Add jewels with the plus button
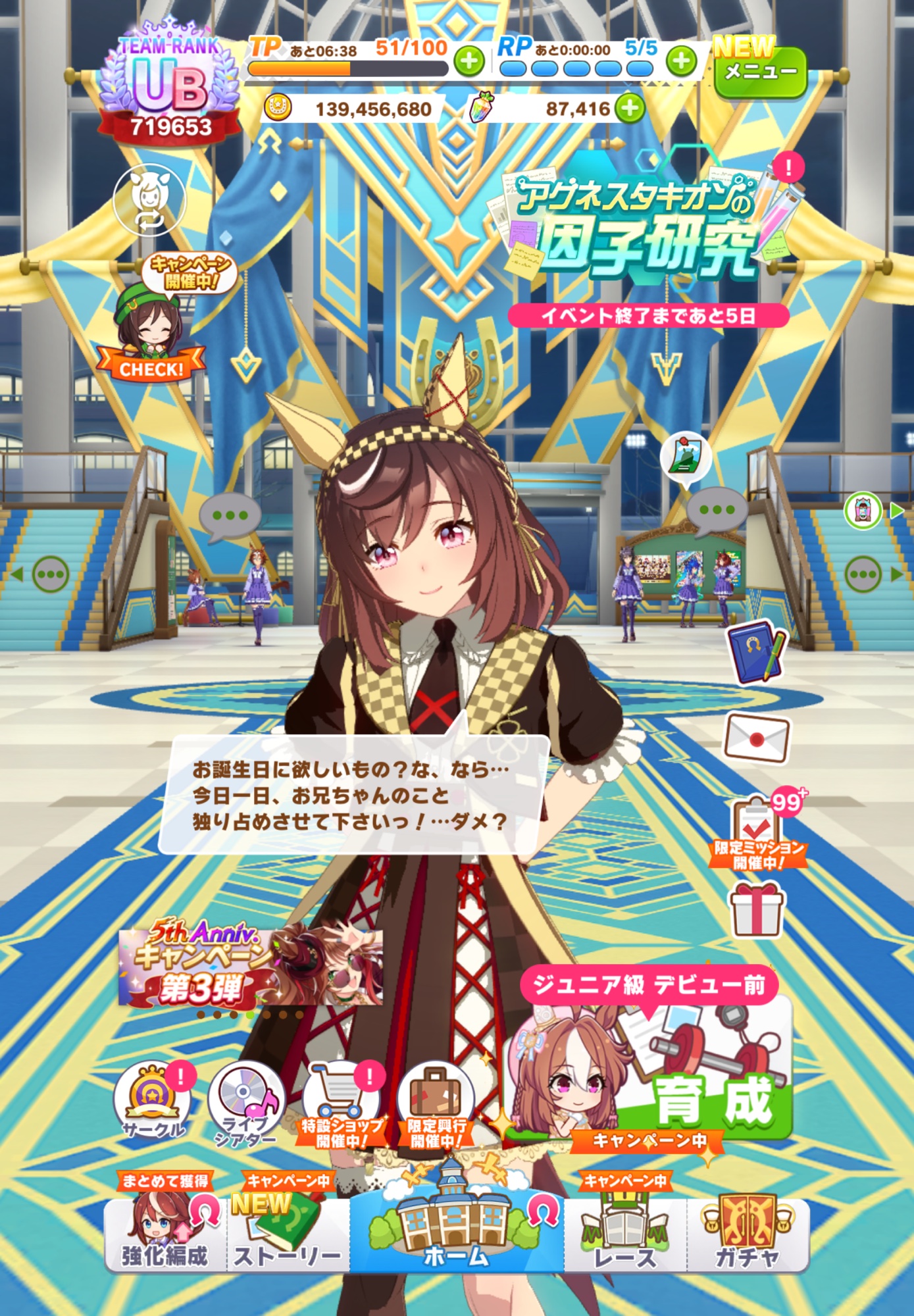This screenshot has height=1316, width=914. tap(630, 109)
